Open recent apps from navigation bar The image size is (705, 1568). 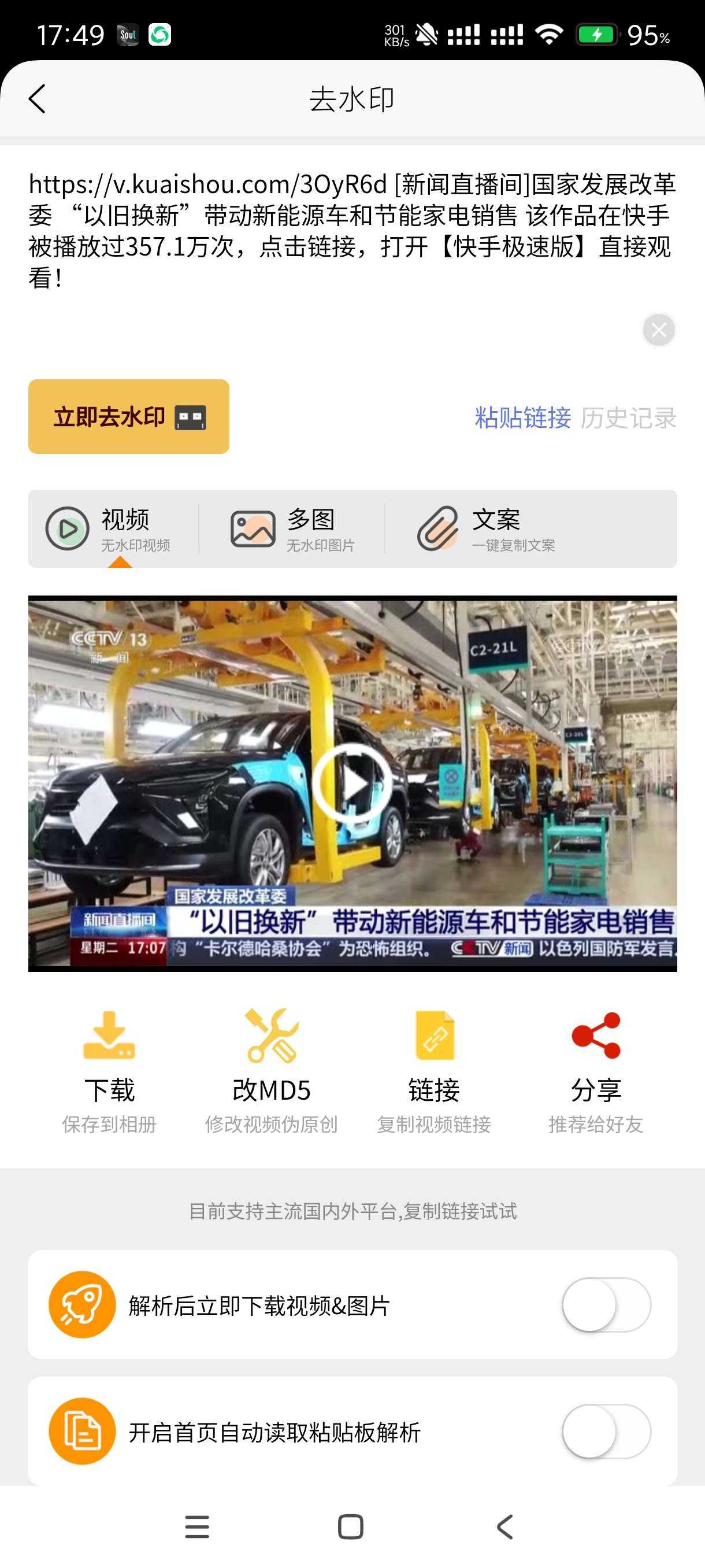(x=197, y=1526)
